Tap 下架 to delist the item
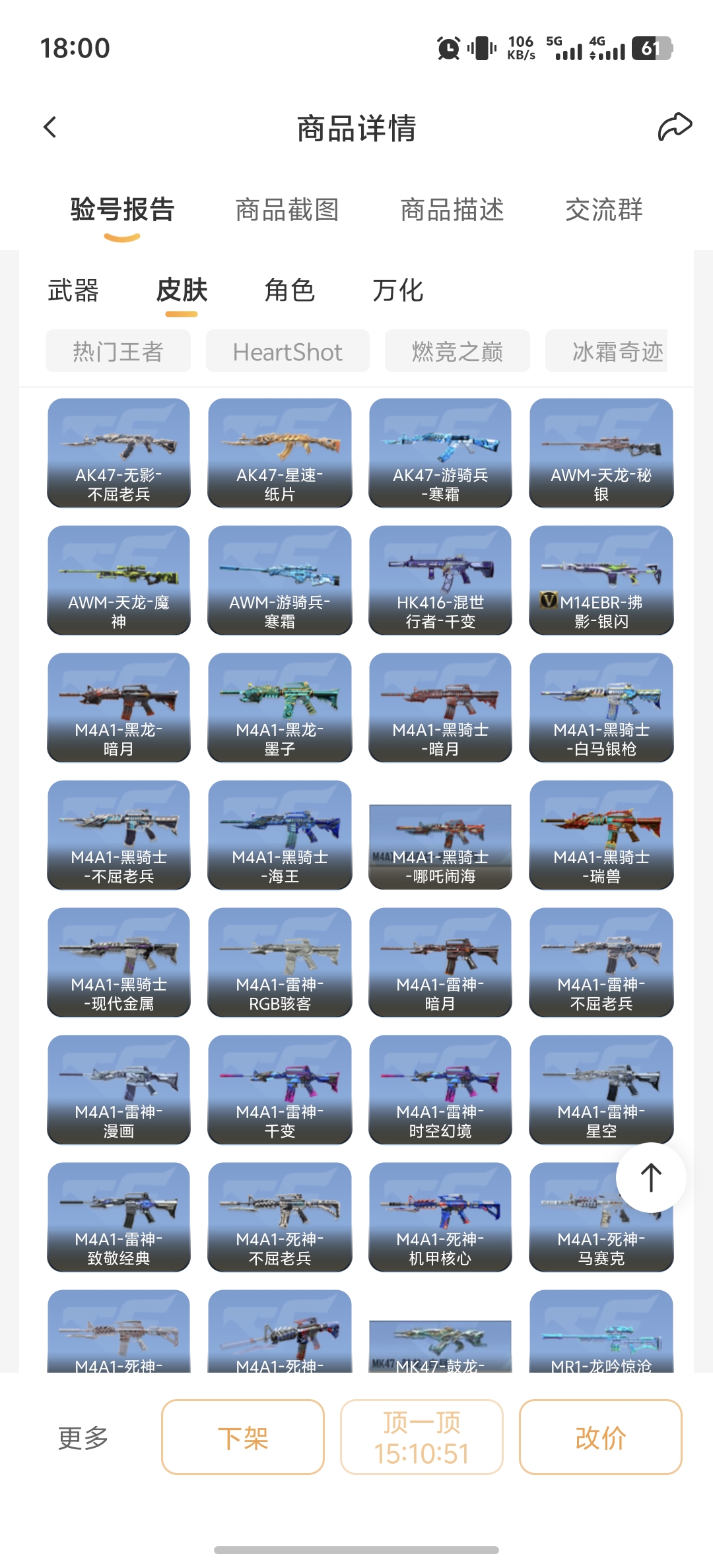Image resolution: width=713 pixels, height=1568 pixels. click(243, 1437)
